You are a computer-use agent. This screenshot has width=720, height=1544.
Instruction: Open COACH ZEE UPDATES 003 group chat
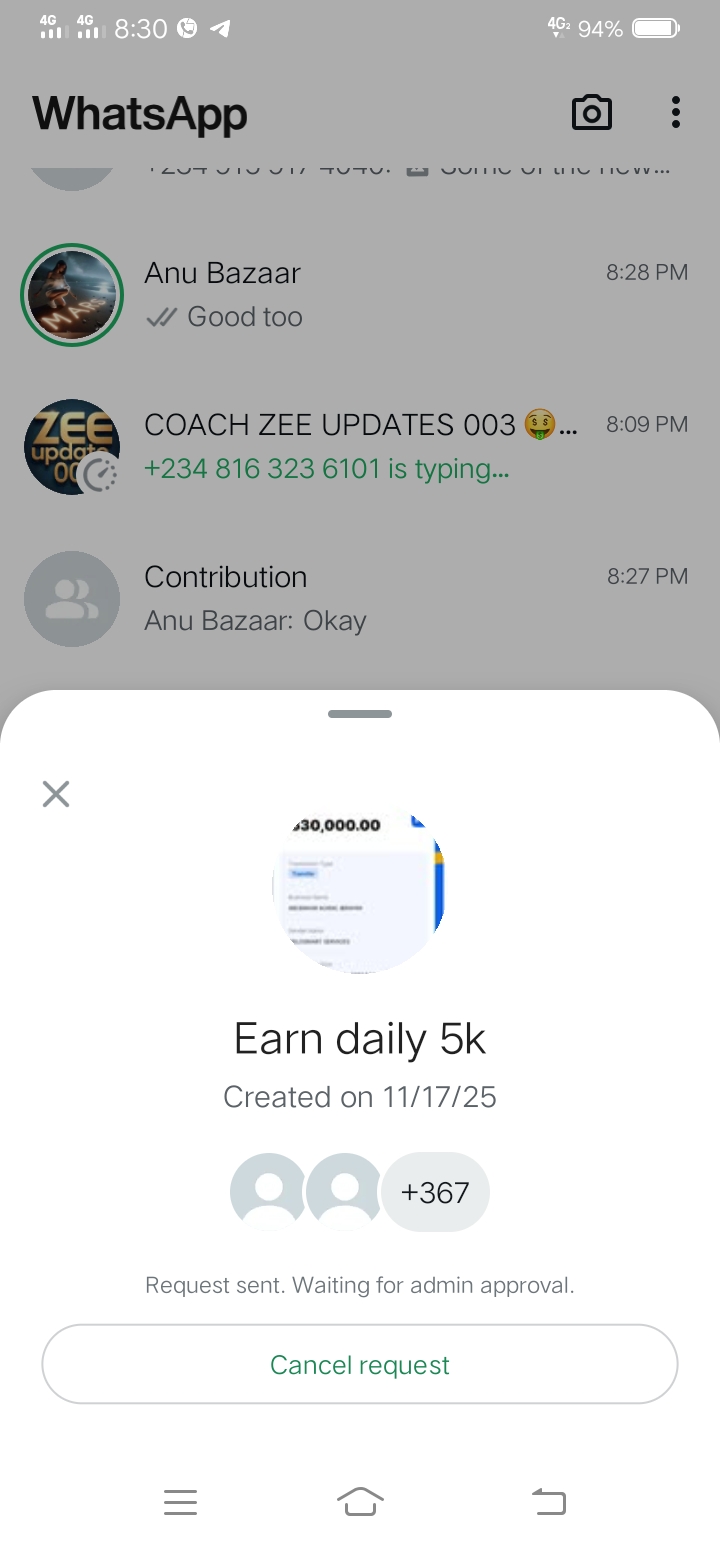[400, 446]
